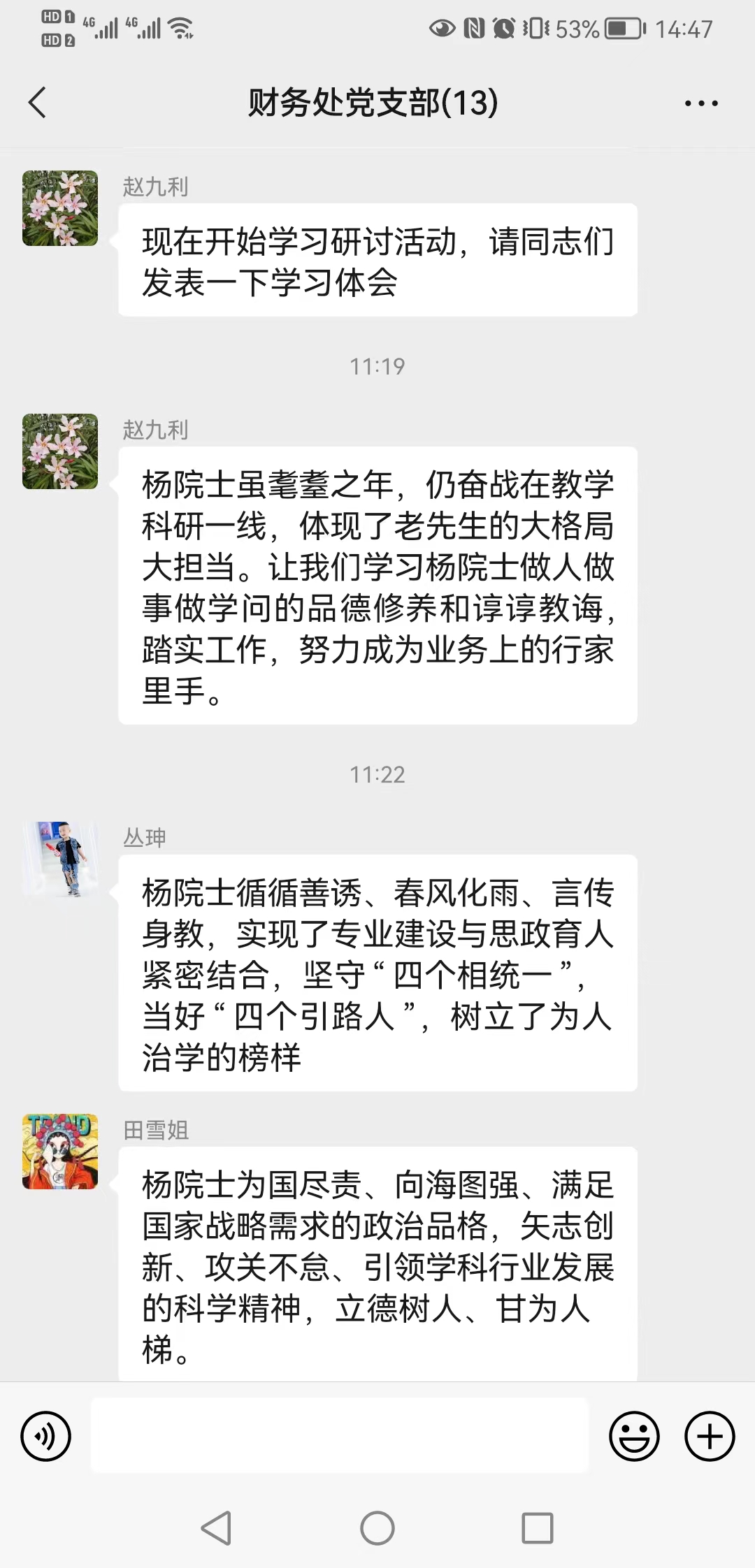Open 赵九利's avatar beside the 杨院士 message
Screen dimensions: 755x1568
[x=60, y=451]
